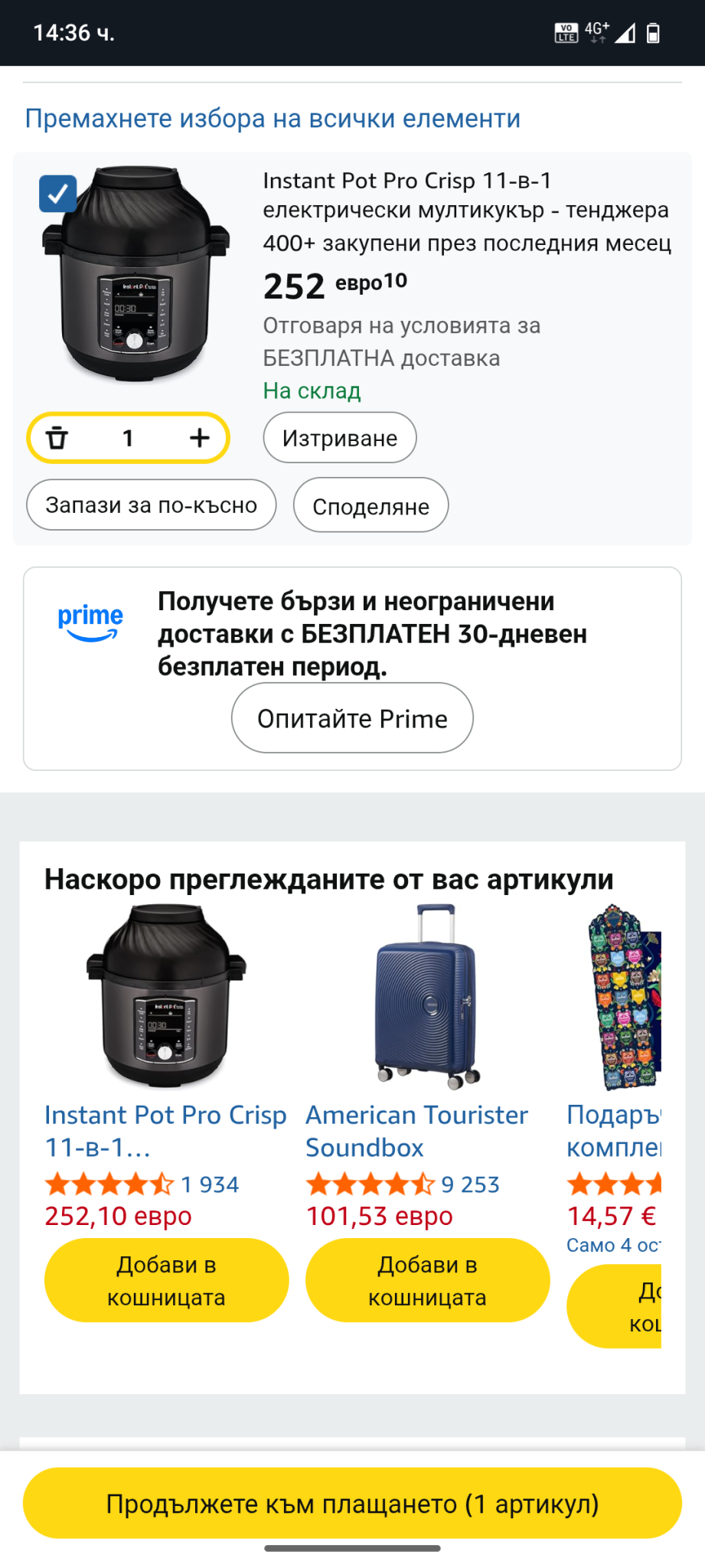This screenshot has height=1568, width=705.
Task: Open the Instant Pot title in cart
Action: (x=465, y=195)
